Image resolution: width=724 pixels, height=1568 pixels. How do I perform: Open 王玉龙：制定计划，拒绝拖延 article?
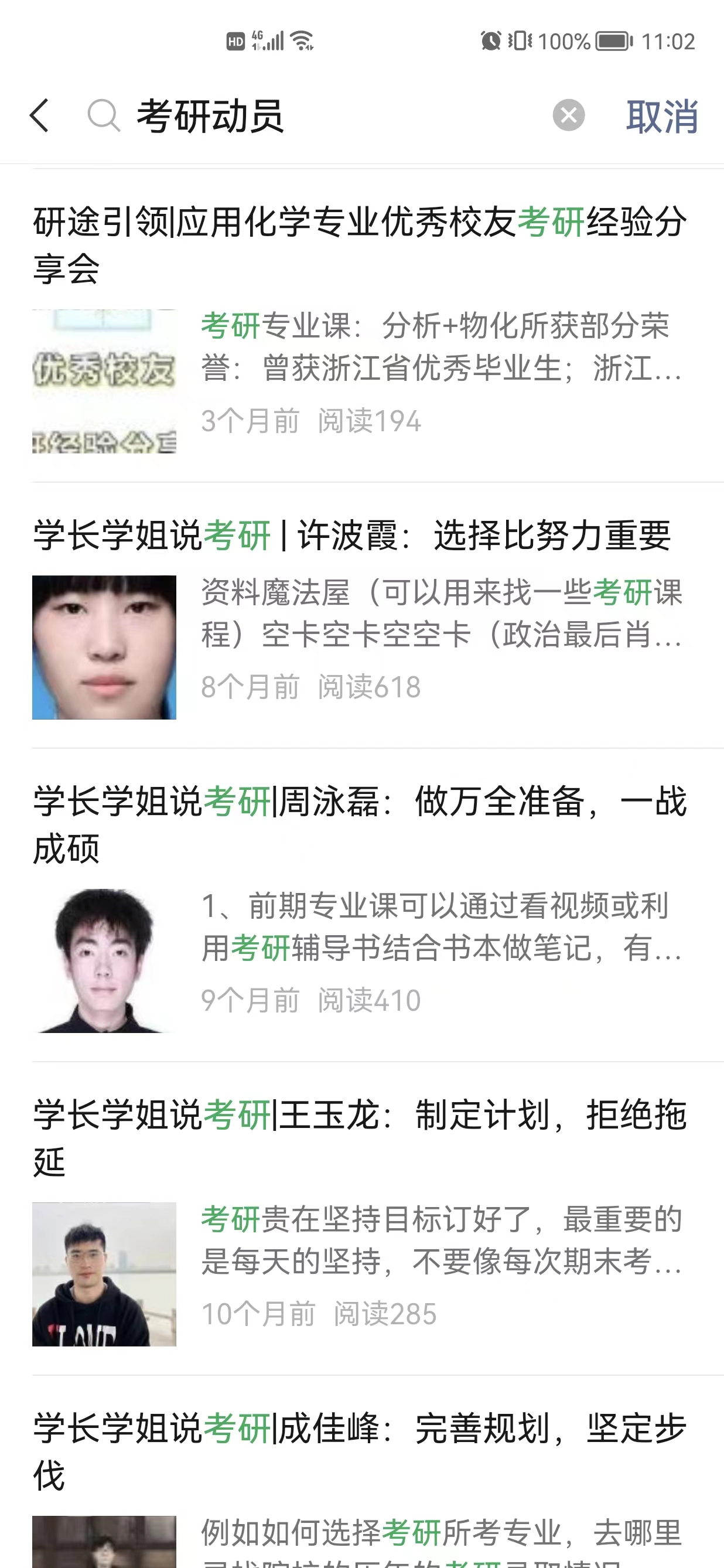pos(360,1137)
